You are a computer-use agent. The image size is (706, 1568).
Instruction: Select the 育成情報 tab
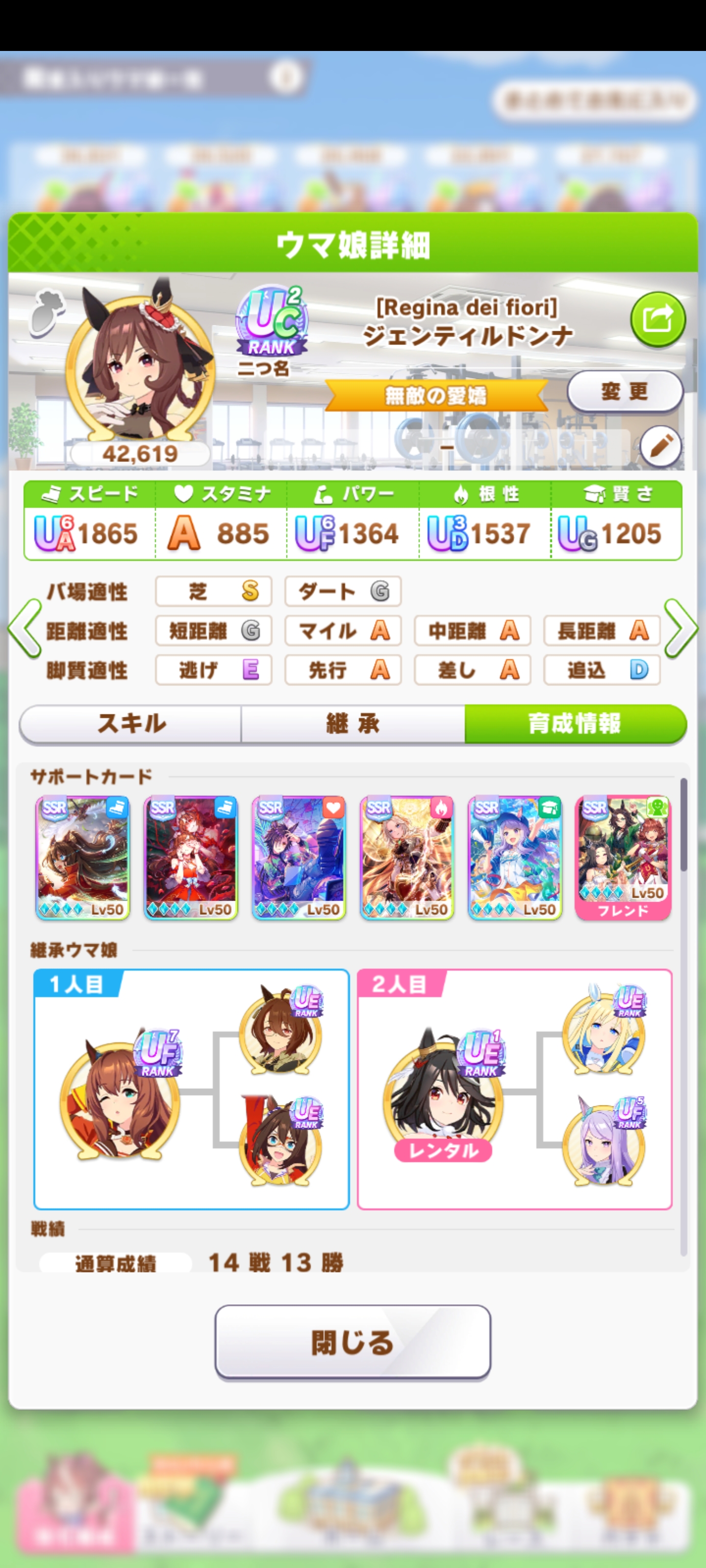575,724
